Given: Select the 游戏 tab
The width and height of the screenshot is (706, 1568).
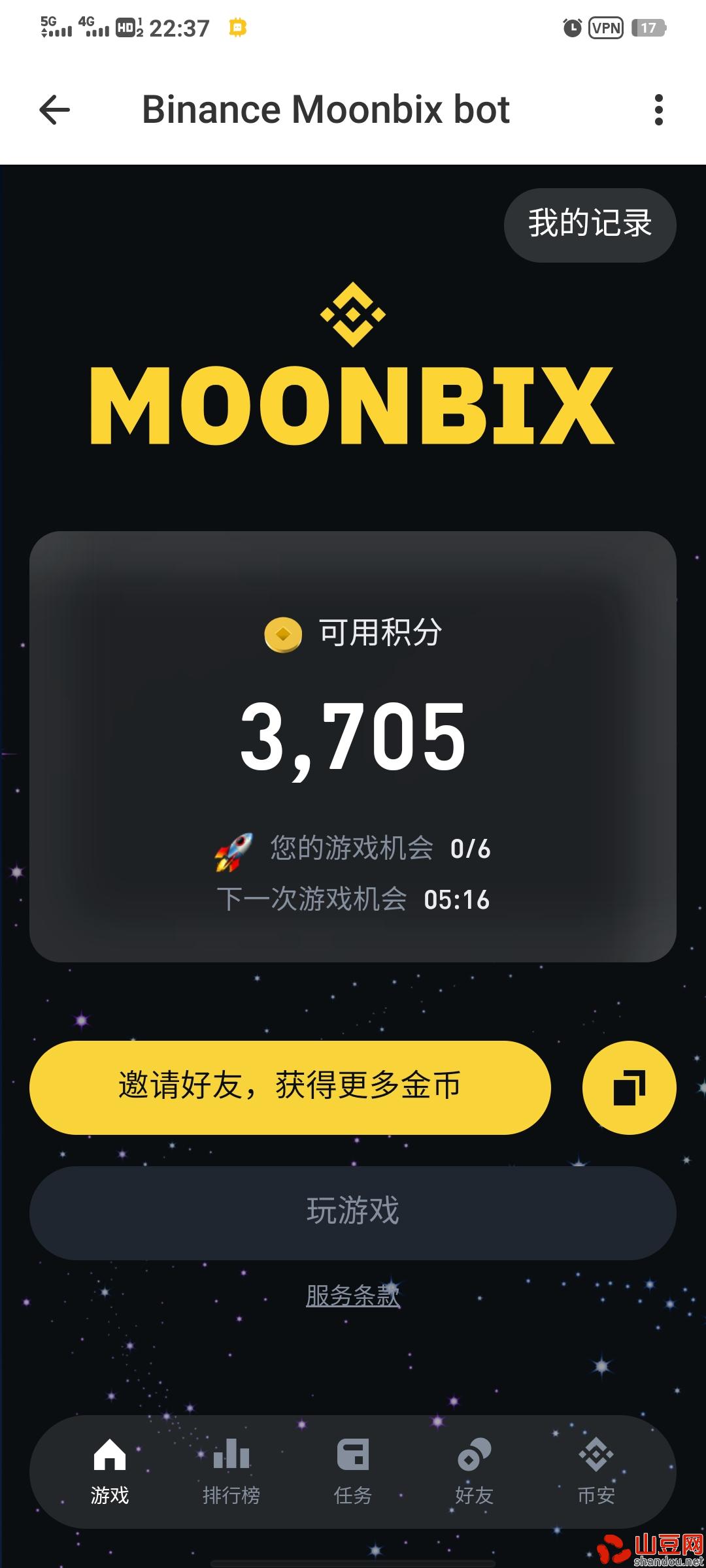Looking at the screenshot, I should [x=110, y=1472].
